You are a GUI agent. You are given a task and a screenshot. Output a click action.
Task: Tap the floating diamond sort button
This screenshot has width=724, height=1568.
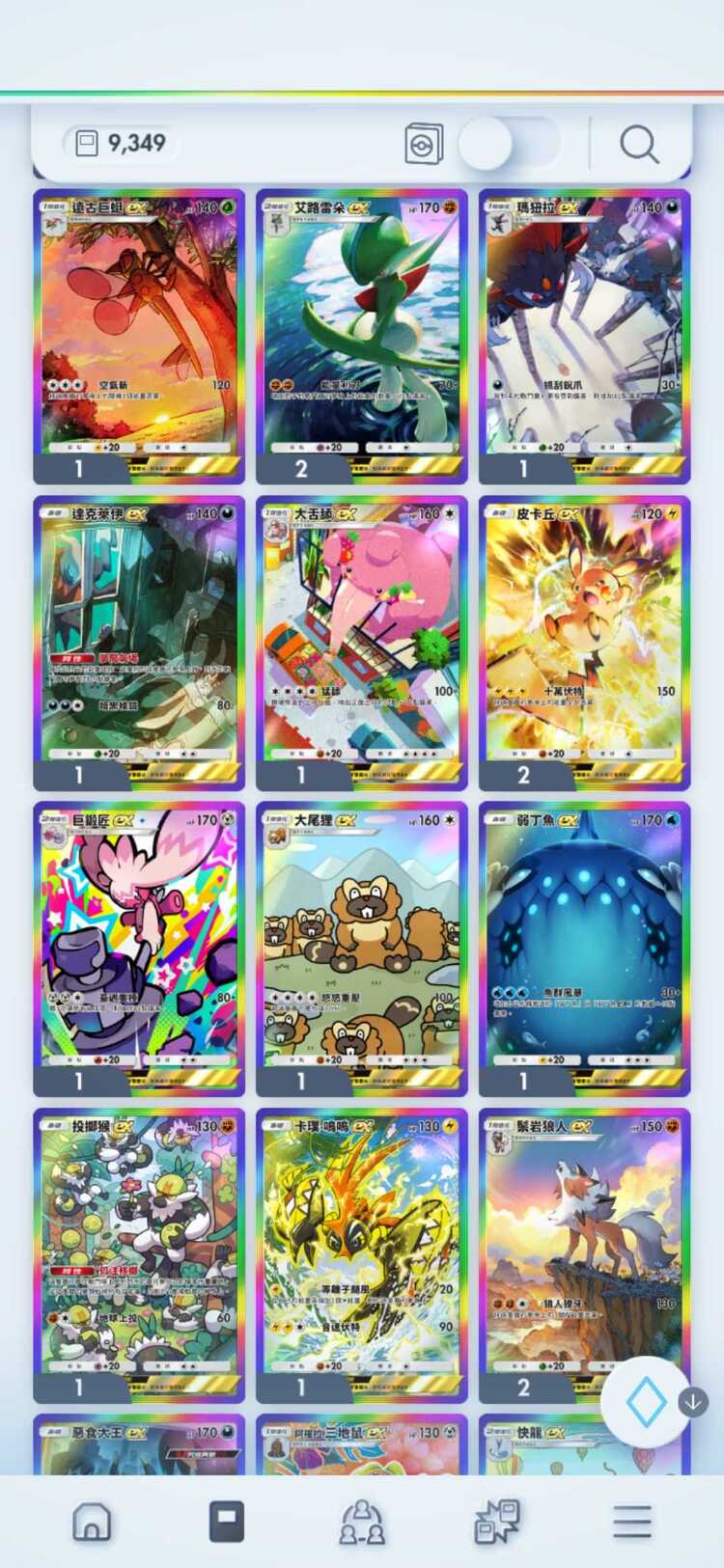[x=646, y=1402]
